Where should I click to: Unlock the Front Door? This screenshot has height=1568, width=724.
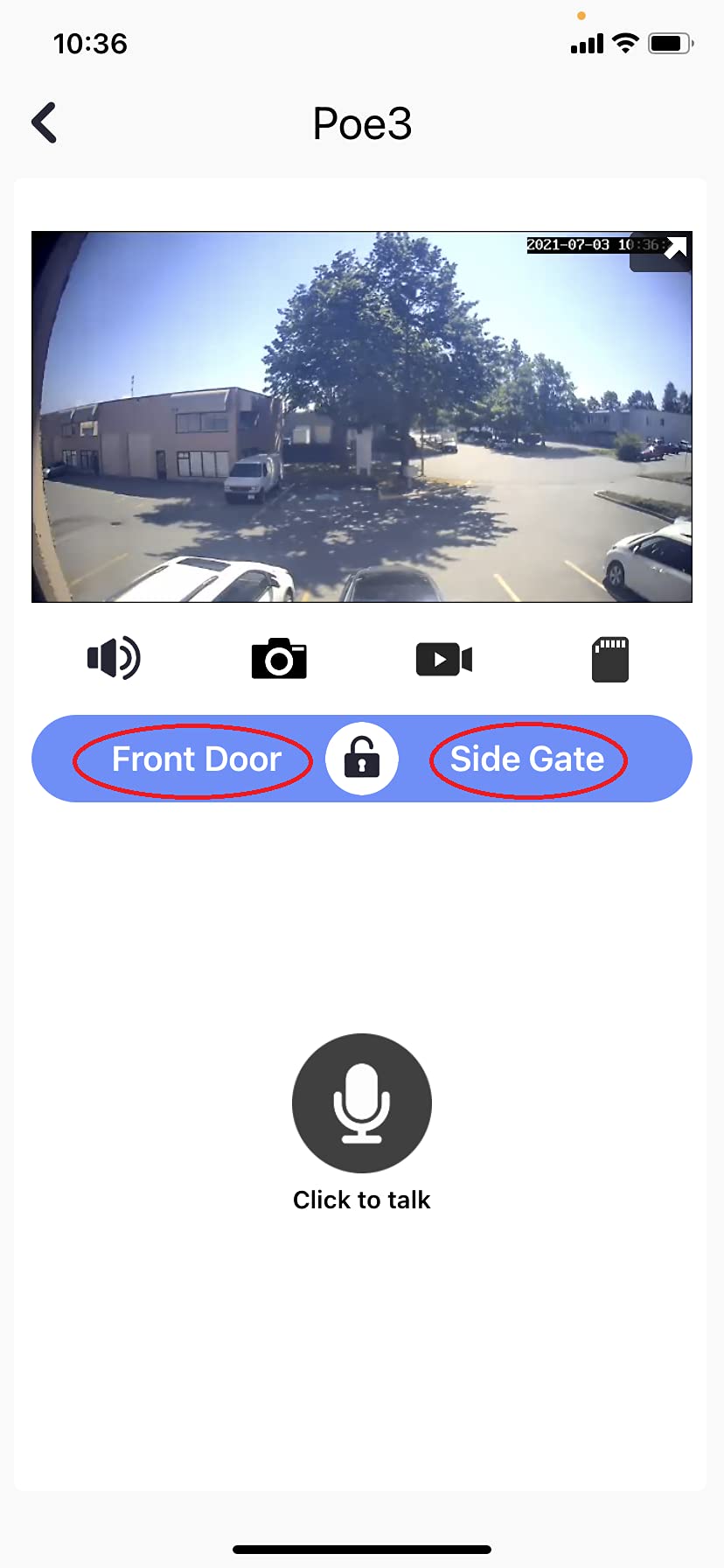(x=193, y=759)
